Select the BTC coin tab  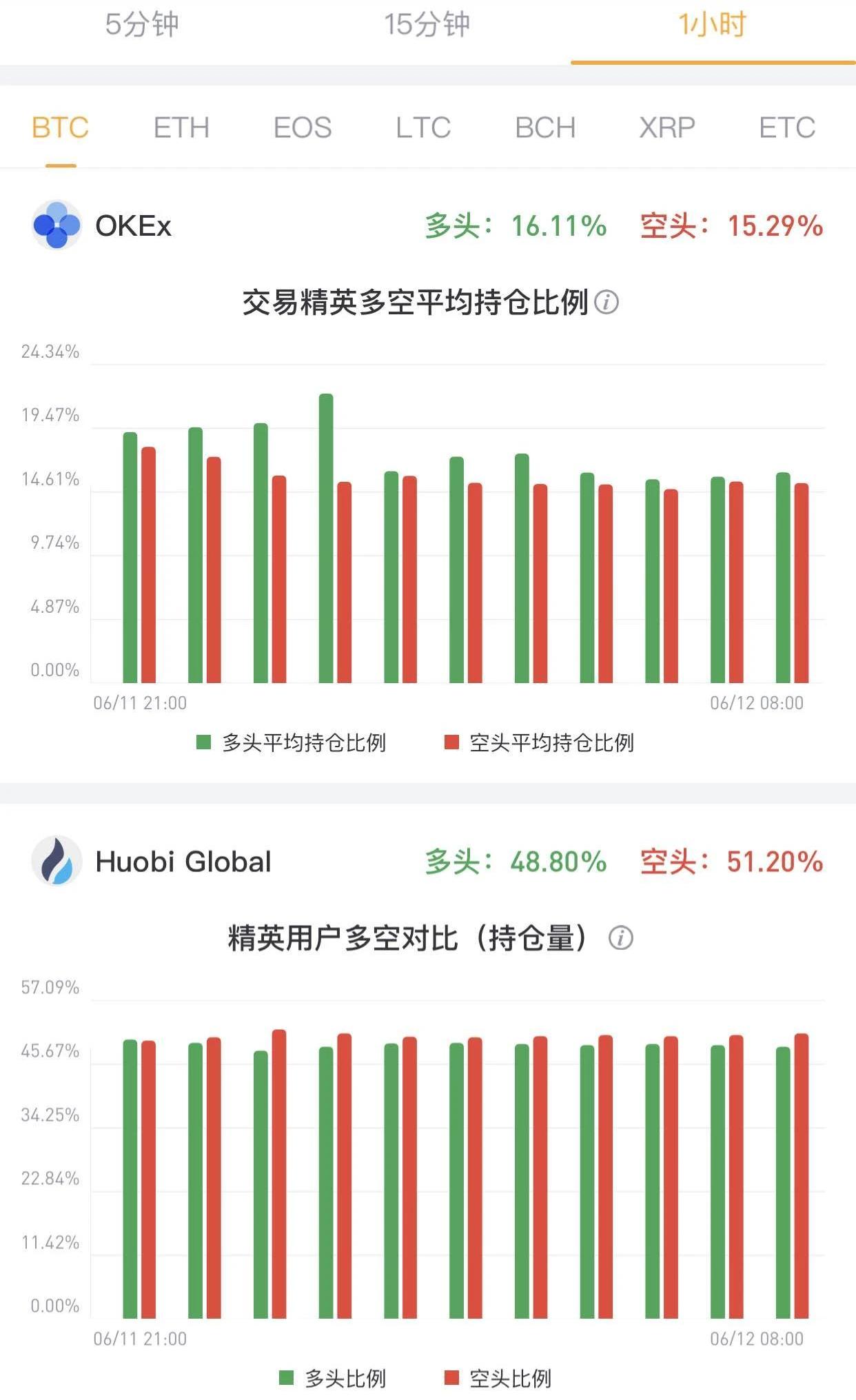[61, 128]
